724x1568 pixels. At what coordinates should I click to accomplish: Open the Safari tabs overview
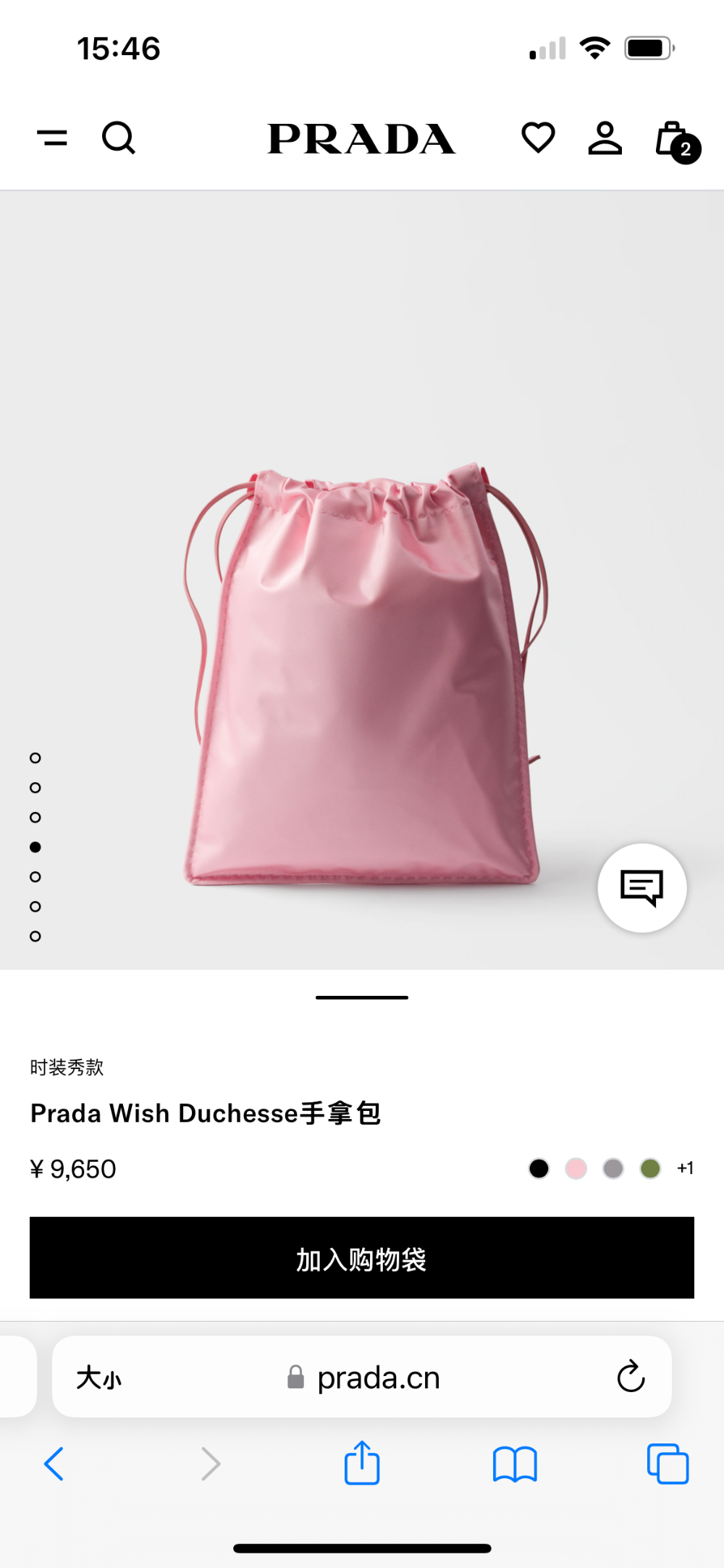click(668, 1464)
